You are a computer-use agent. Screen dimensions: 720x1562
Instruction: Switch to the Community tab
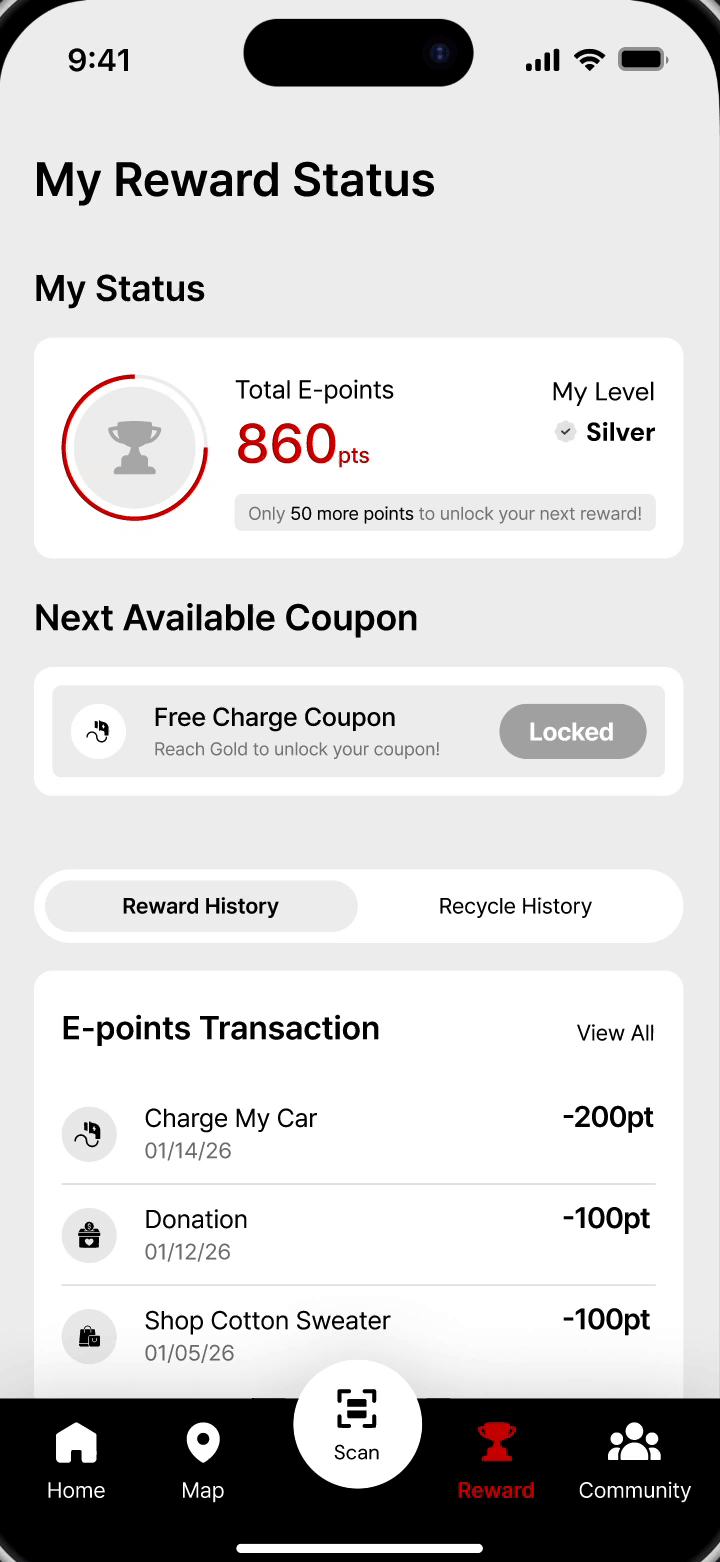click(x=634, y=1461)
